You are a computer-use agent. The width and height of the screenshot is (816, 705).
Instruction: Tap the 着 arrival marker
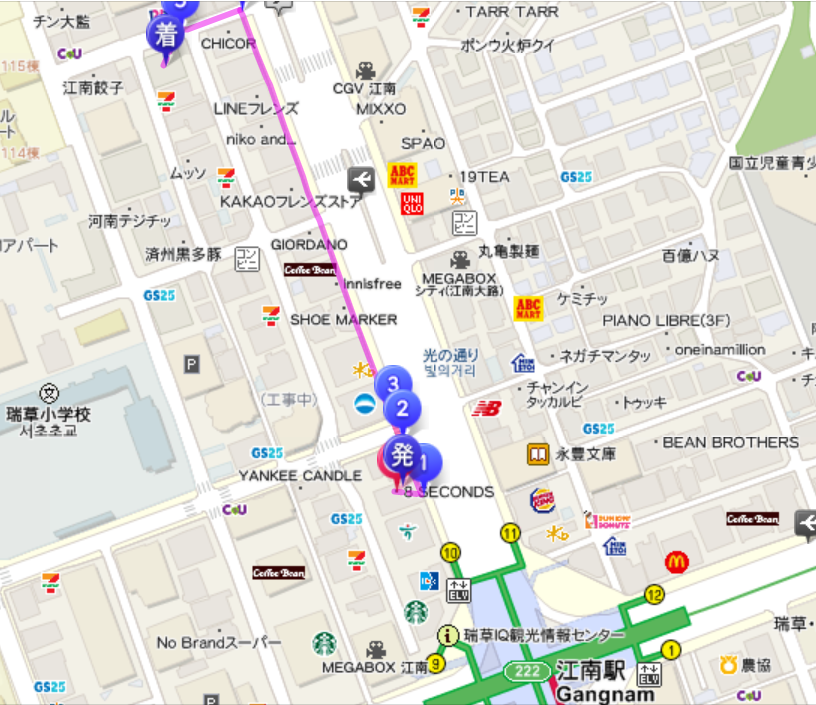coord(166,35)
